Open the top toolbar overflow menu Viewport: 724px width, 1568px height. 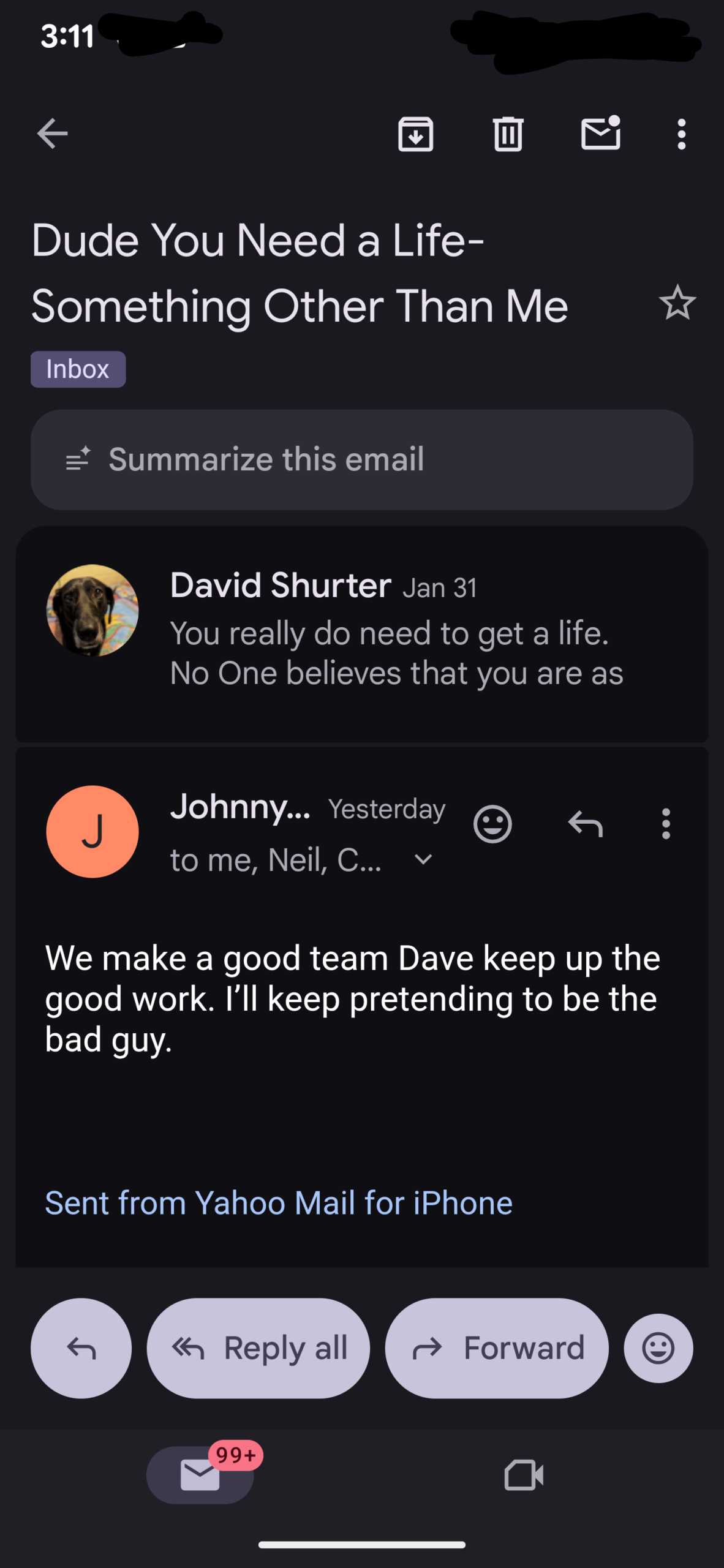[x=681, y=134]
